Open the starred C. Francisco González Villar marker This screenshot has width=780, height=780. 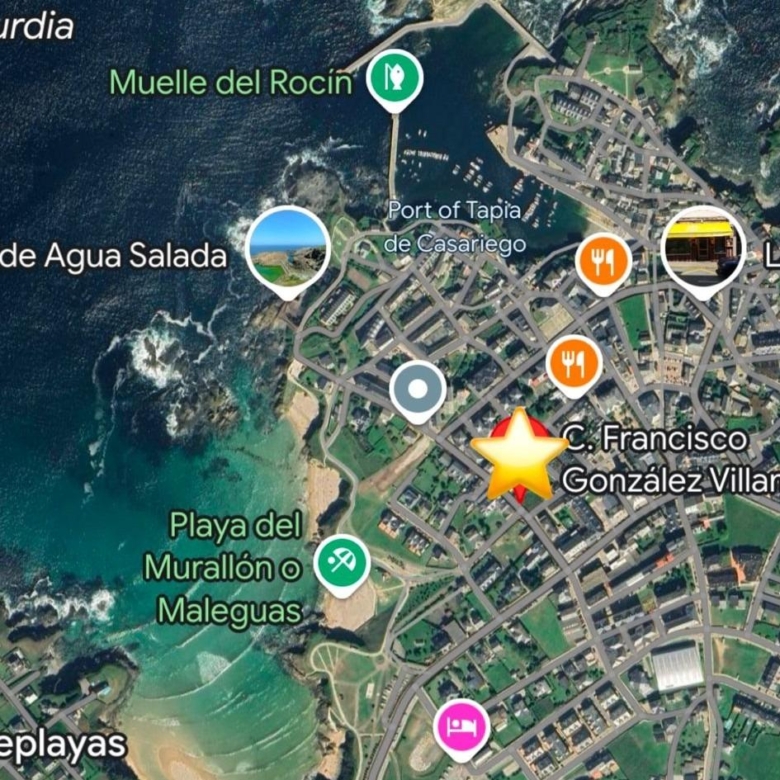[x=519, y=457]
